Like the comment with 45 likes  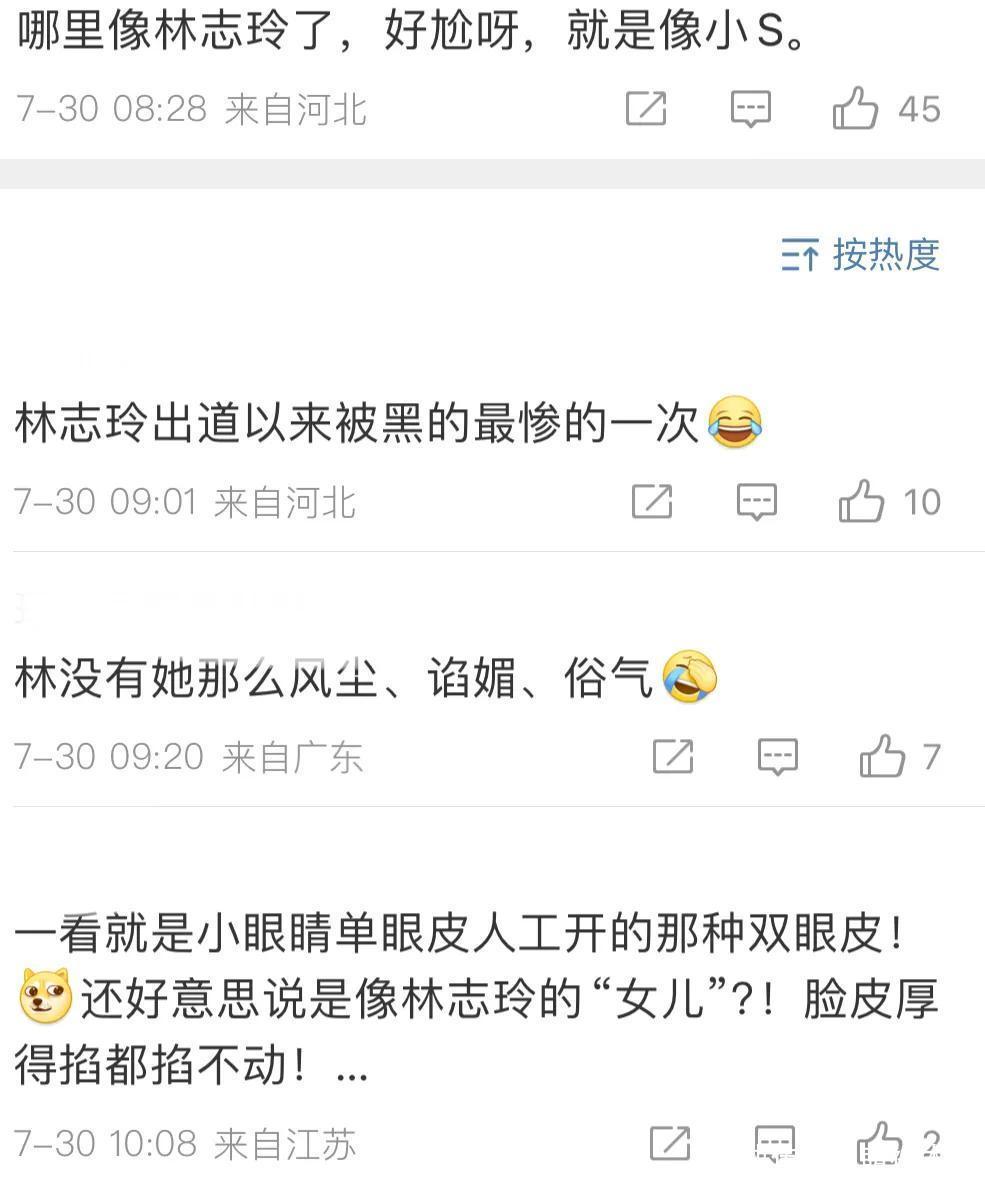coord(855,108)
